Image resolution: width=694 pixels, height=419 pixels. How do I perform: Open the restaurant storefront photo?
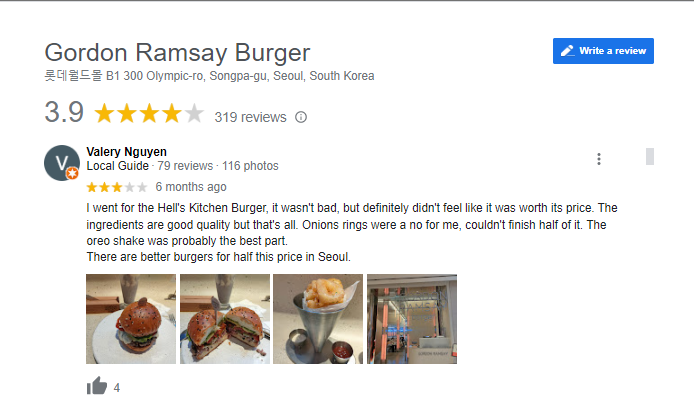coord(412,319)
